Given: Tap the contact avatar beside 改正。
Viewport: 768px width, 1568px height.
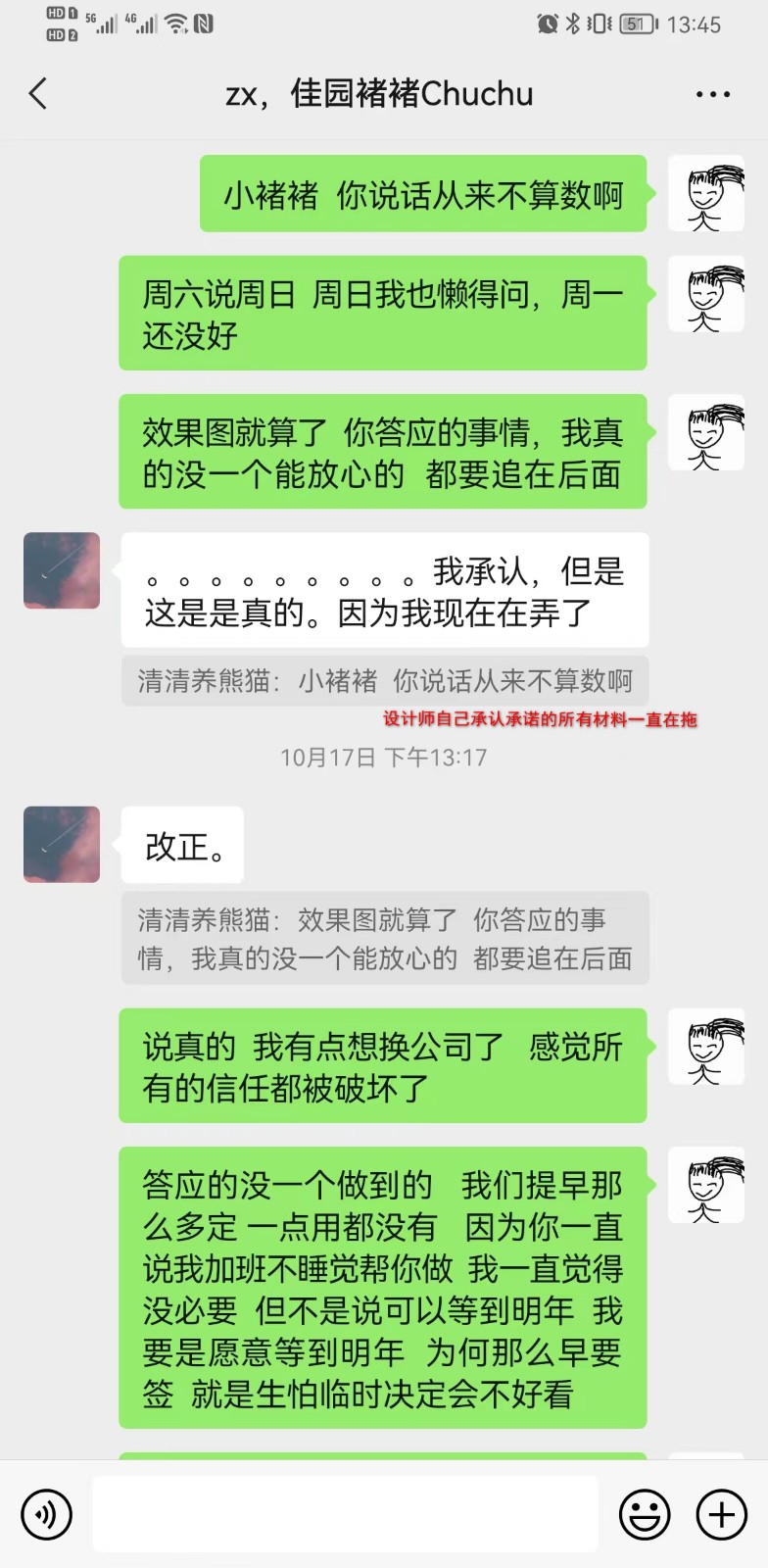Looking at the screenshot, I should tap(62, 845).
